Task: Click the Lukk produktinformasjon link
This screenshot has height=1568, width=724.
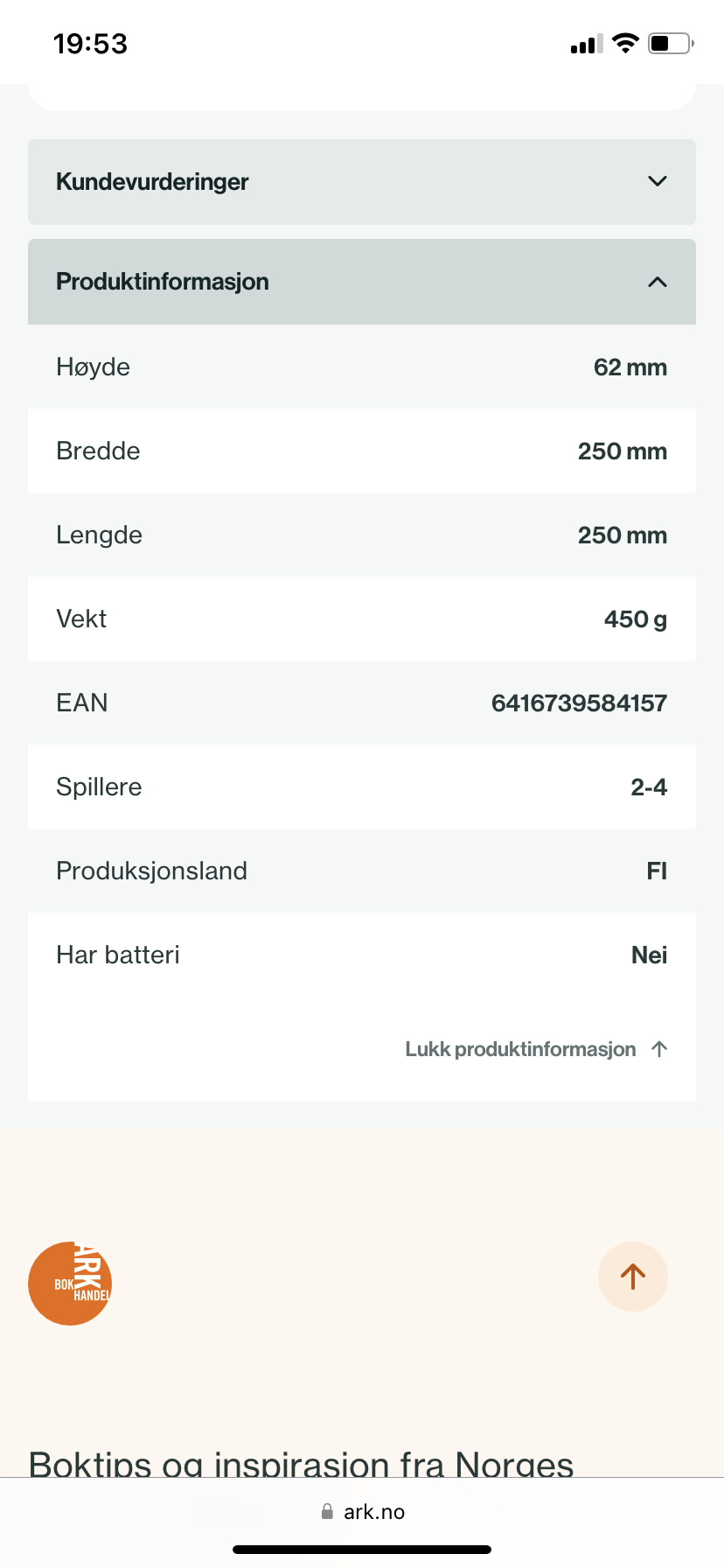Action: [520, 1048]
